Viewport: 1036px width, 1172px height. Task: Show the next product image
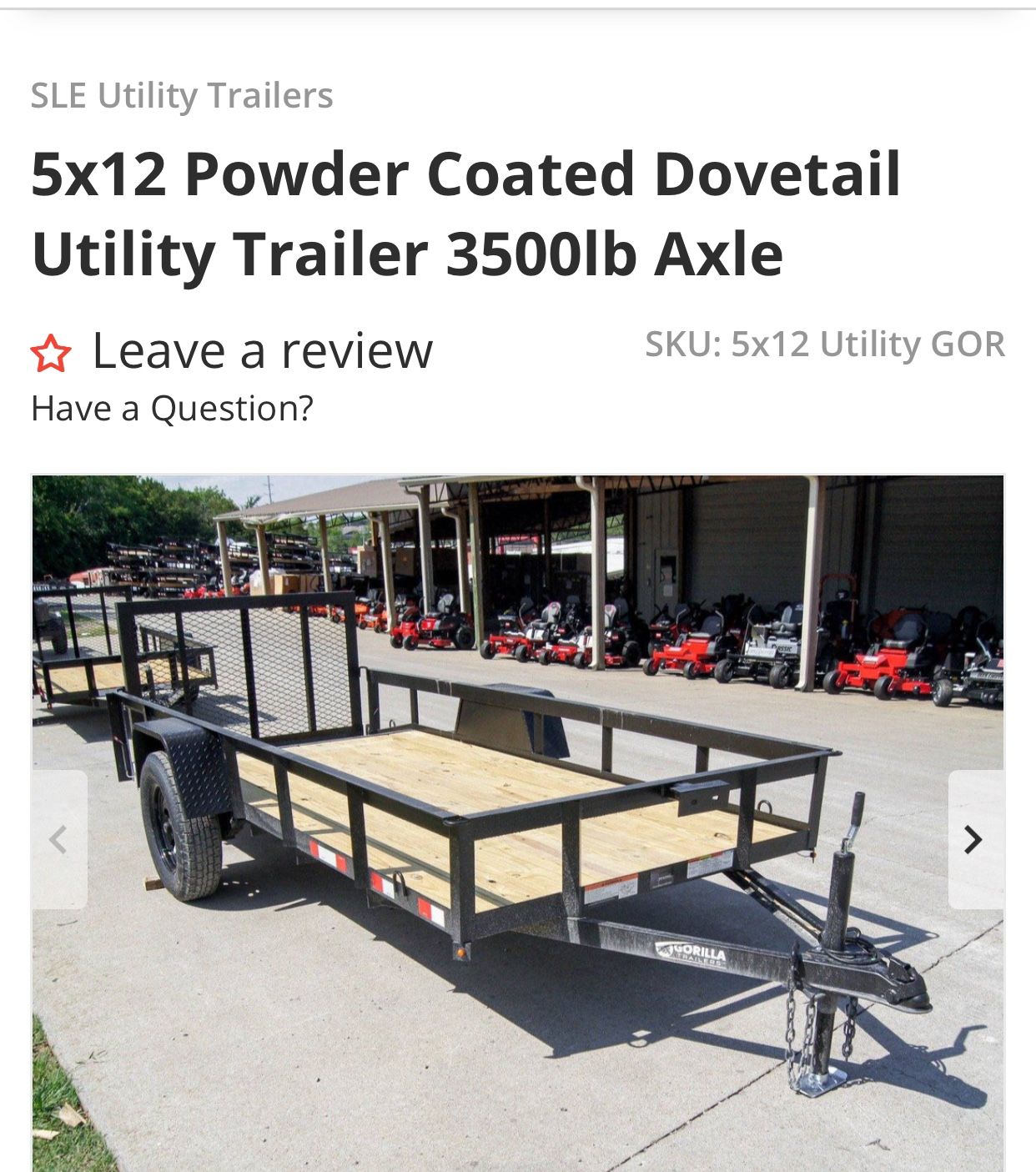pyautogui.click(x=973, y=839)
